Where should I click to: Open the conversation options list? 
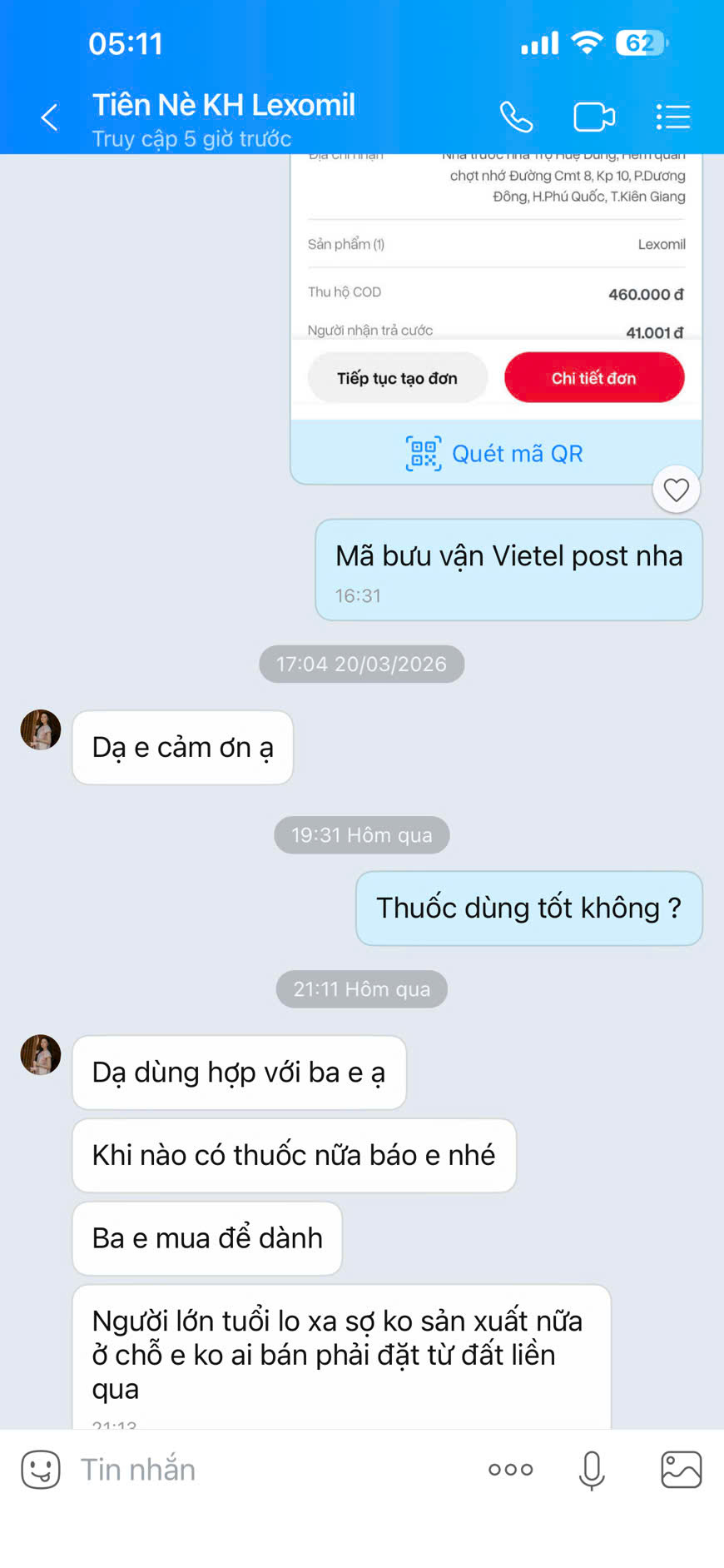pos(672,117)
